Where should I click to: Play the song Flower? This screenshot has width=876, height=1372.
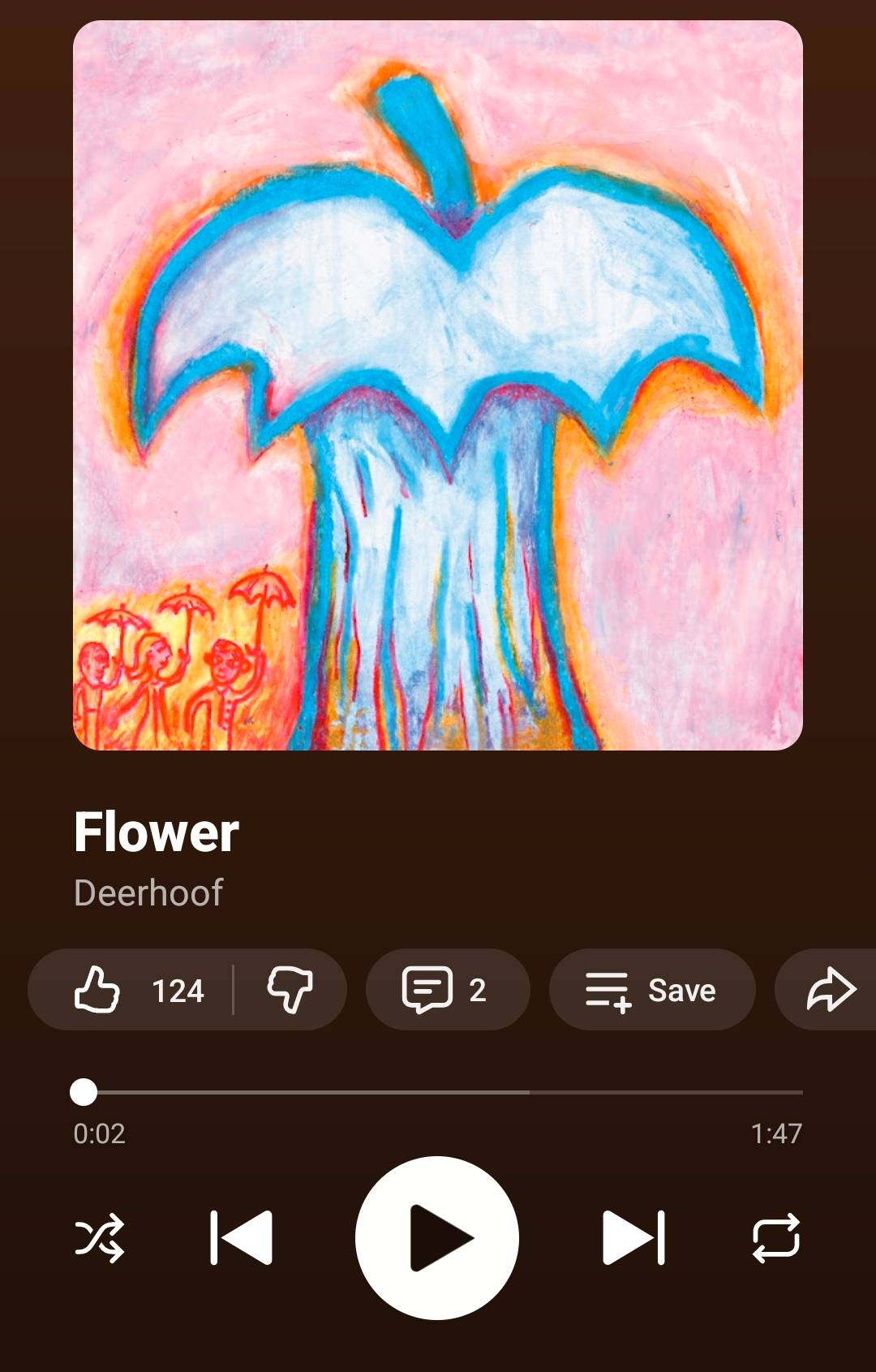[437, 1238]
